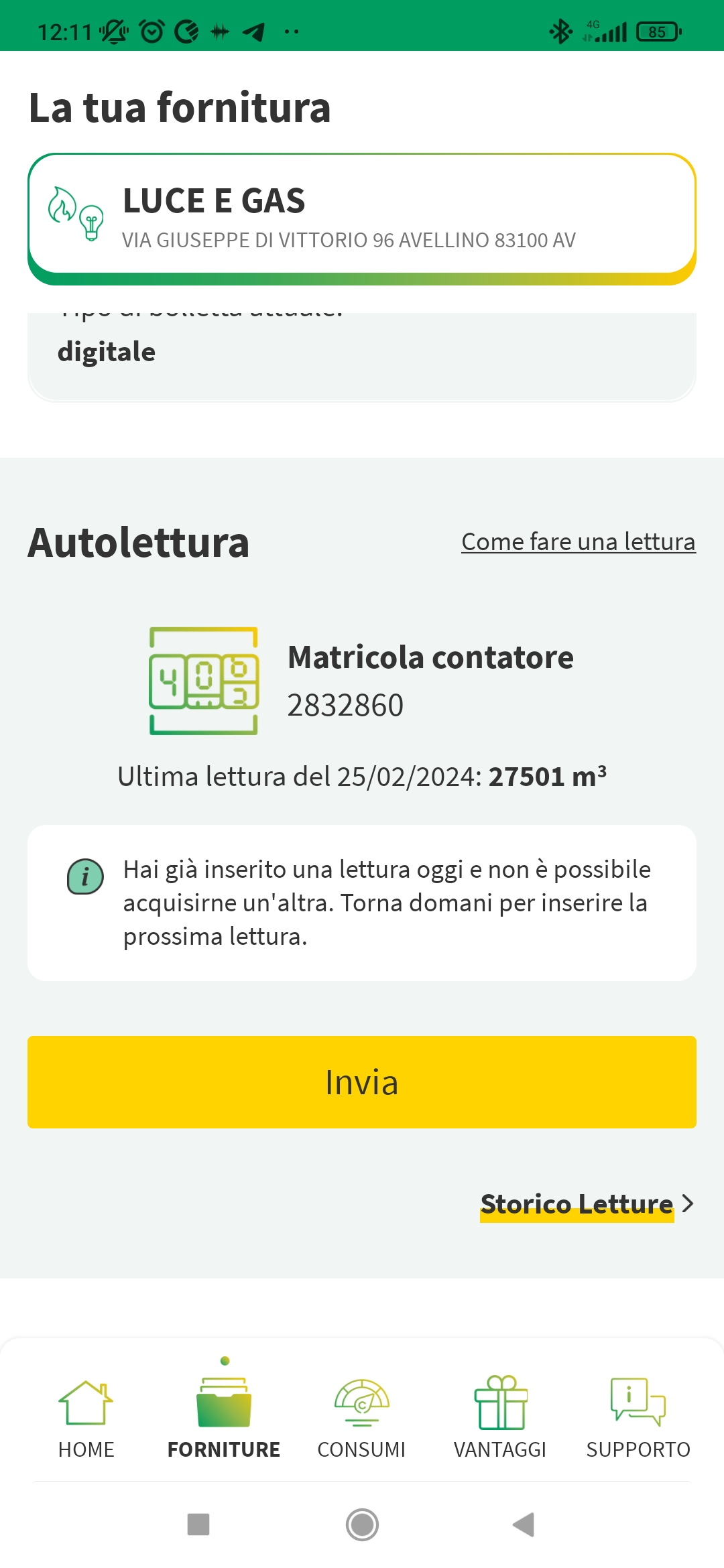724x1568 pixels.
Task: Tap the yellow Invia button
Action: pyautogui.click(x=362, y=1082)
